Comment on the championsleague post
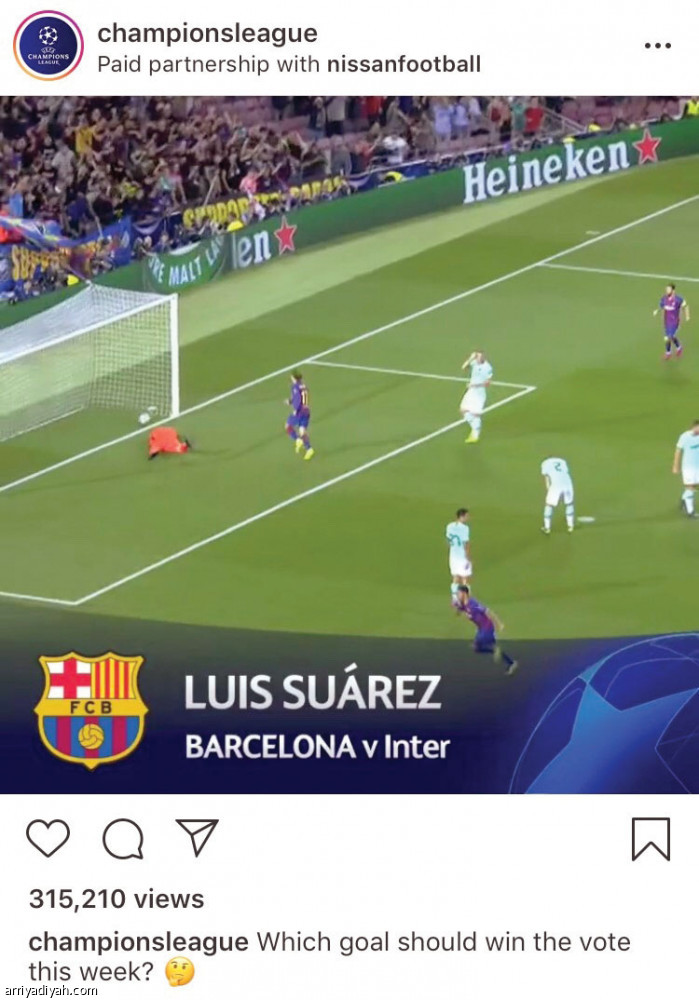 (x=123, y=839)
